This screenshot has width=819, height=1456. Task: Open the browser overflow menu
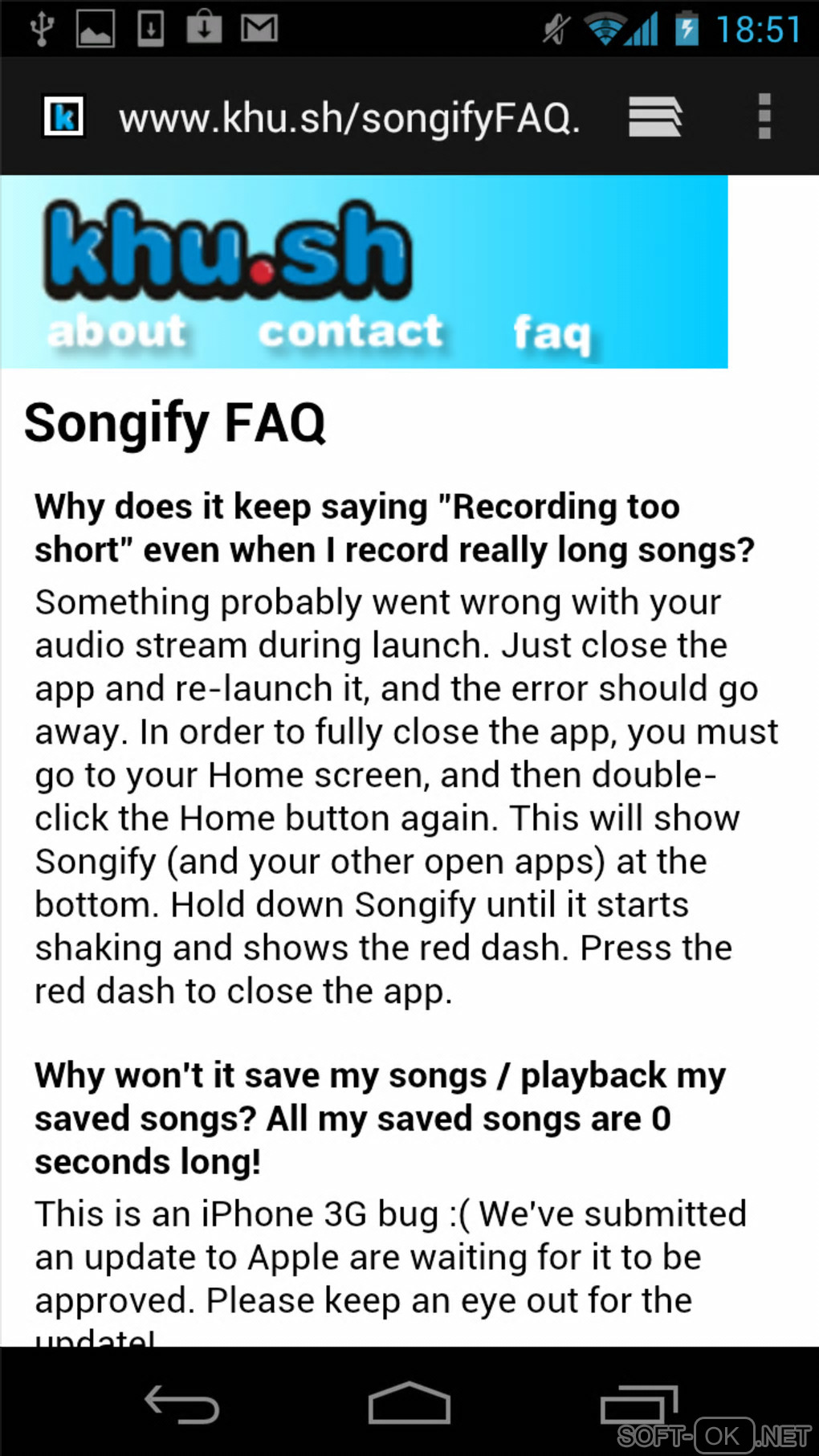tap(764, 117)
